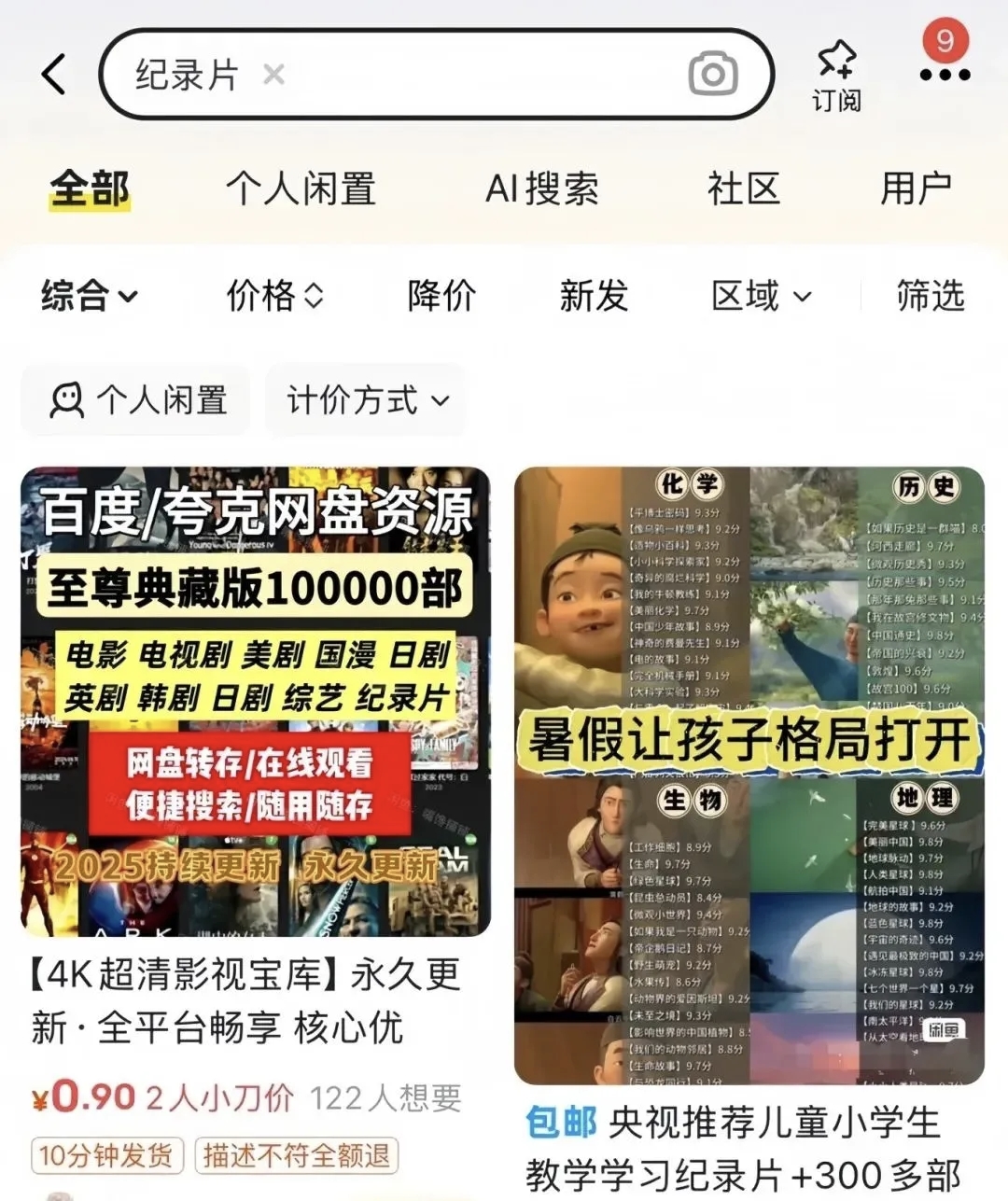Viewport: 1008px width, 1201px height.
Task: Enable the 降价 price-drop filter
Action: [441, 296]
